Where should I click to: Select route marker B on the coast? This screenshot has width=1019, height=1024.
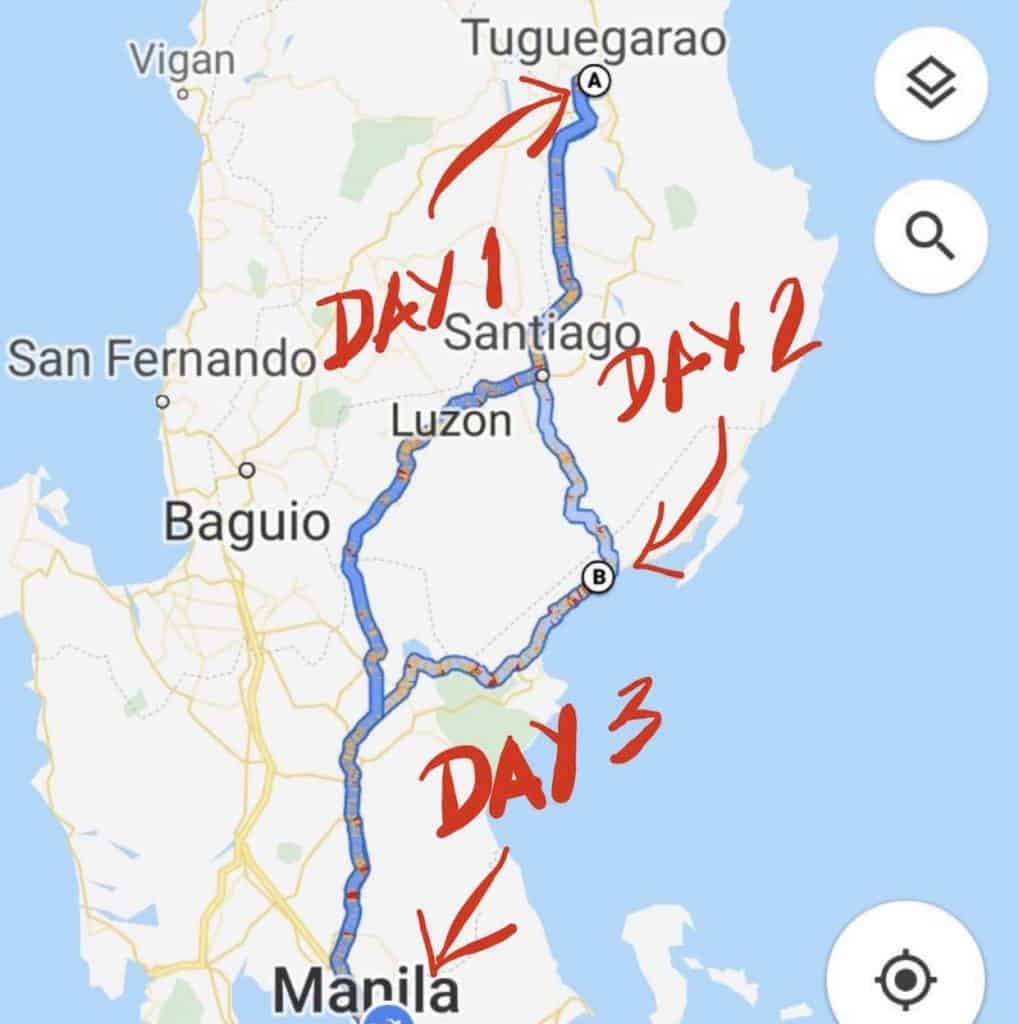click(x=598, y=577)
